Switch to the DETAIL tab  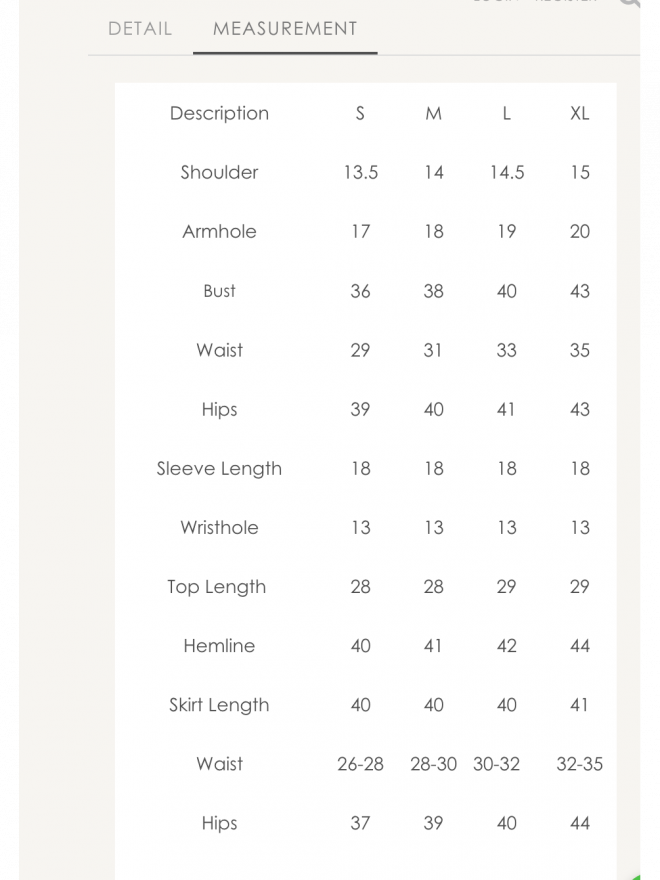point(140,29)
